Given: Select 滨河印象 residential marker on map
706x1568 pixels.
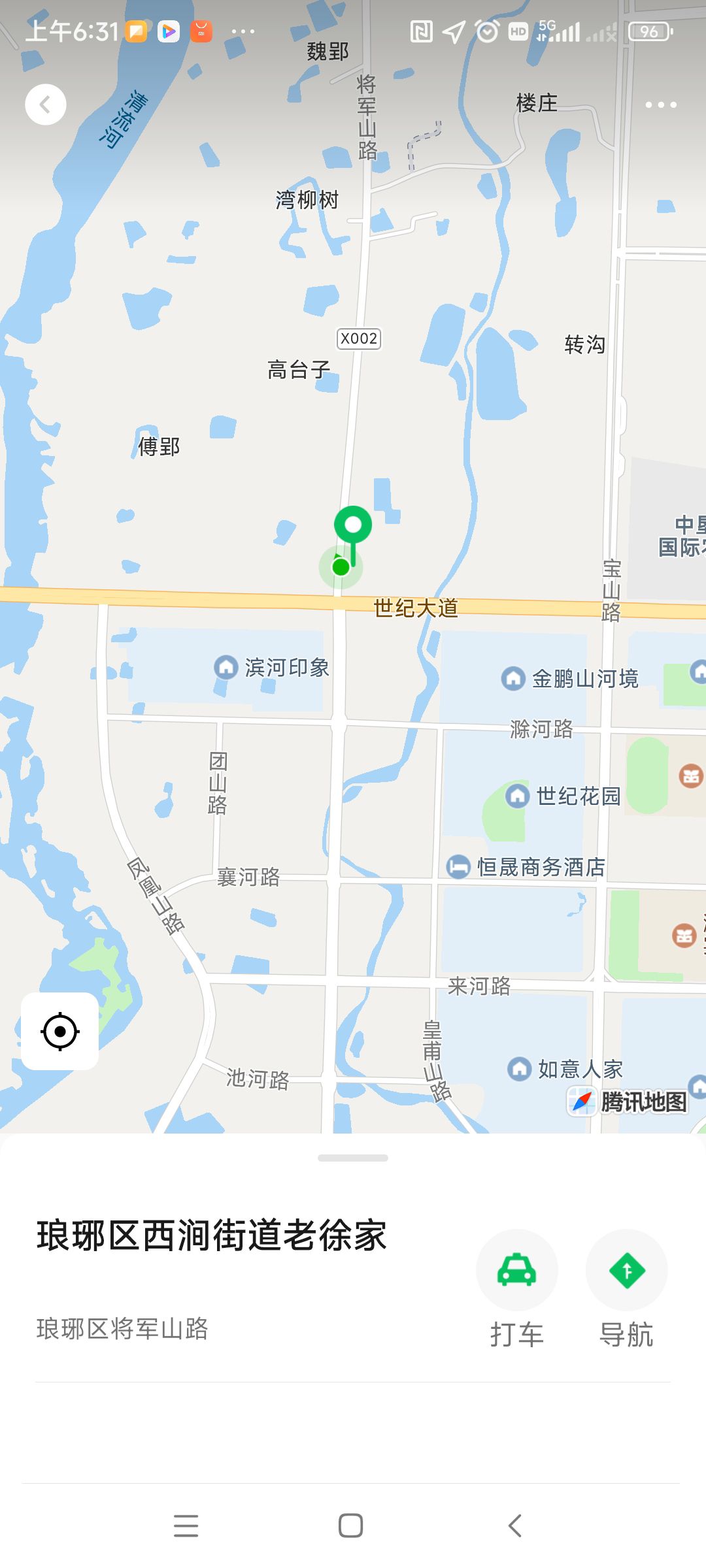Looking at the screenshot, I should click(x=226, y=667).
